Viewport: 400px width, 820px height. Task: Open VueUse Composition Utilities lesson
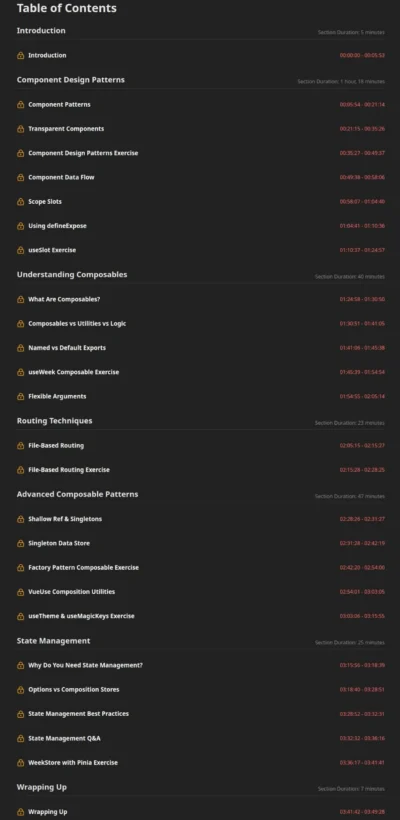(x=72, y=592)
